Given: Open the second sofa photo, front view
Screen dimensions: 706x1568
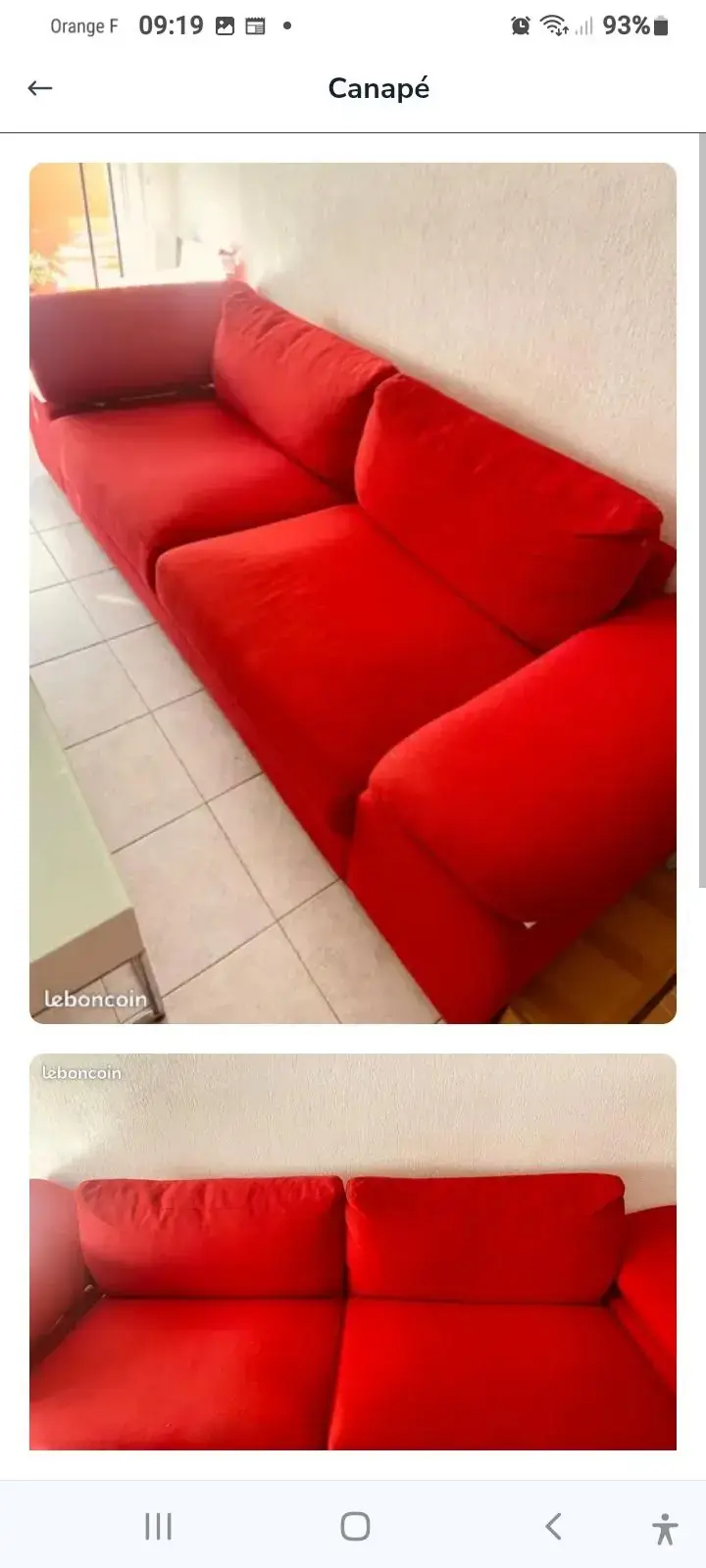Looking at the screenshot, I should tap(353, 1251).
